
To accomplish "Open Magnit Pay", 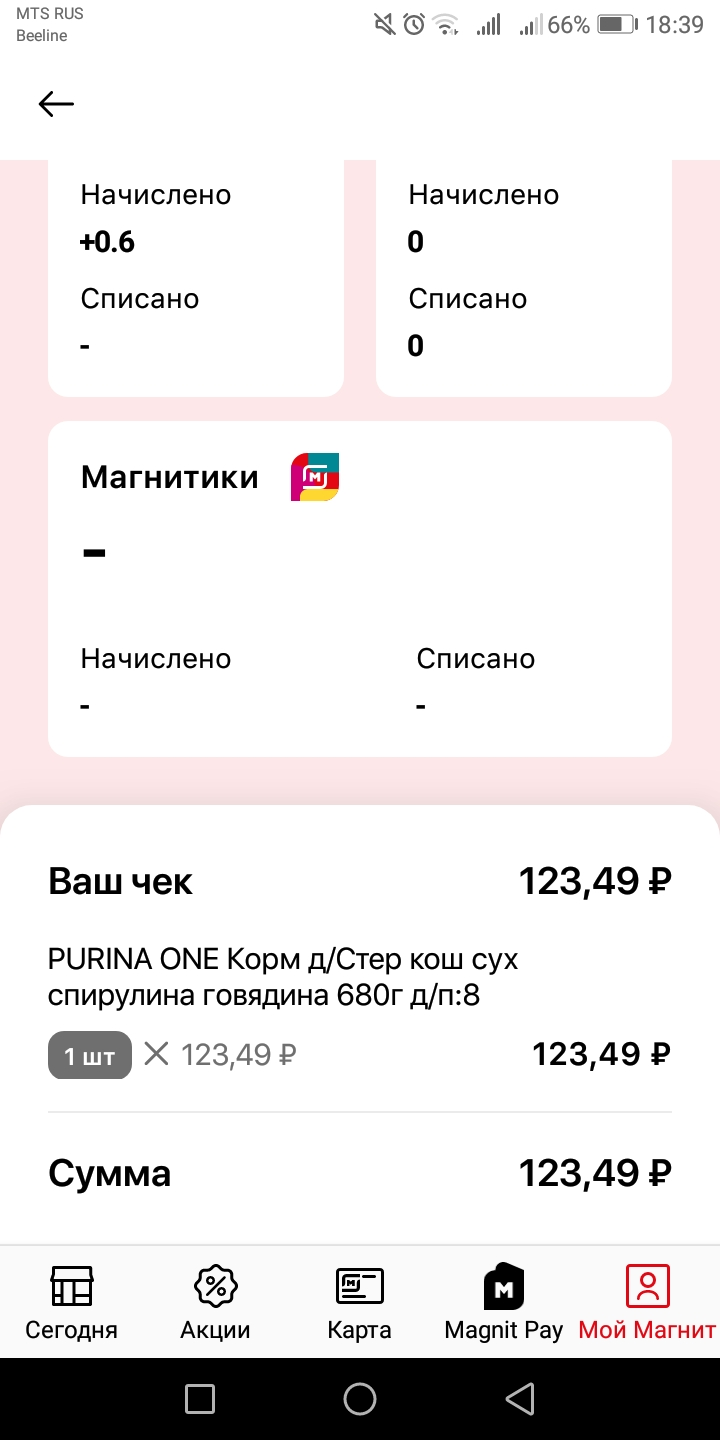I will point(504,1302).
